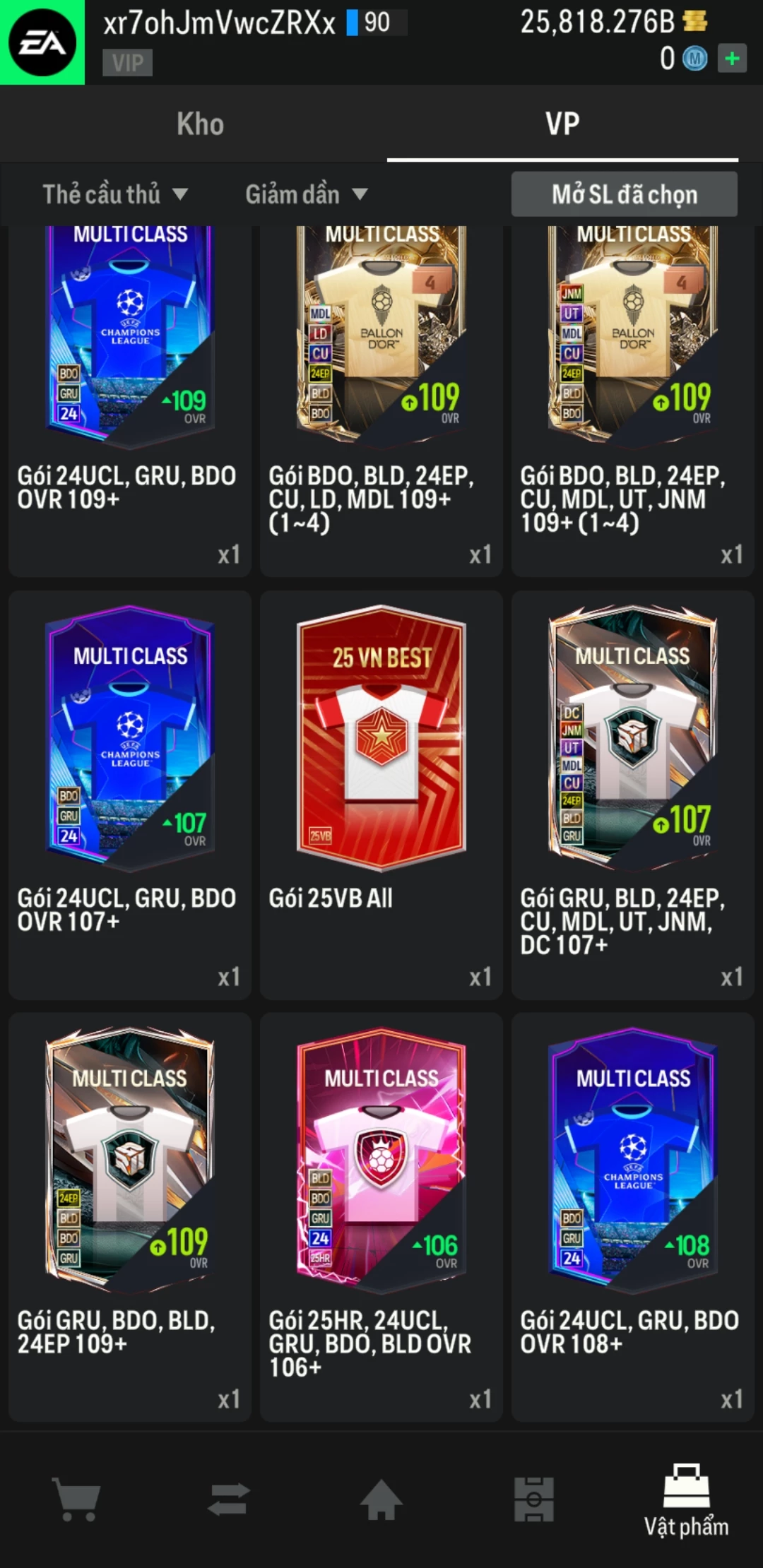Open the squad pitch tab
763x1568 pixels.
(534, 1499)
